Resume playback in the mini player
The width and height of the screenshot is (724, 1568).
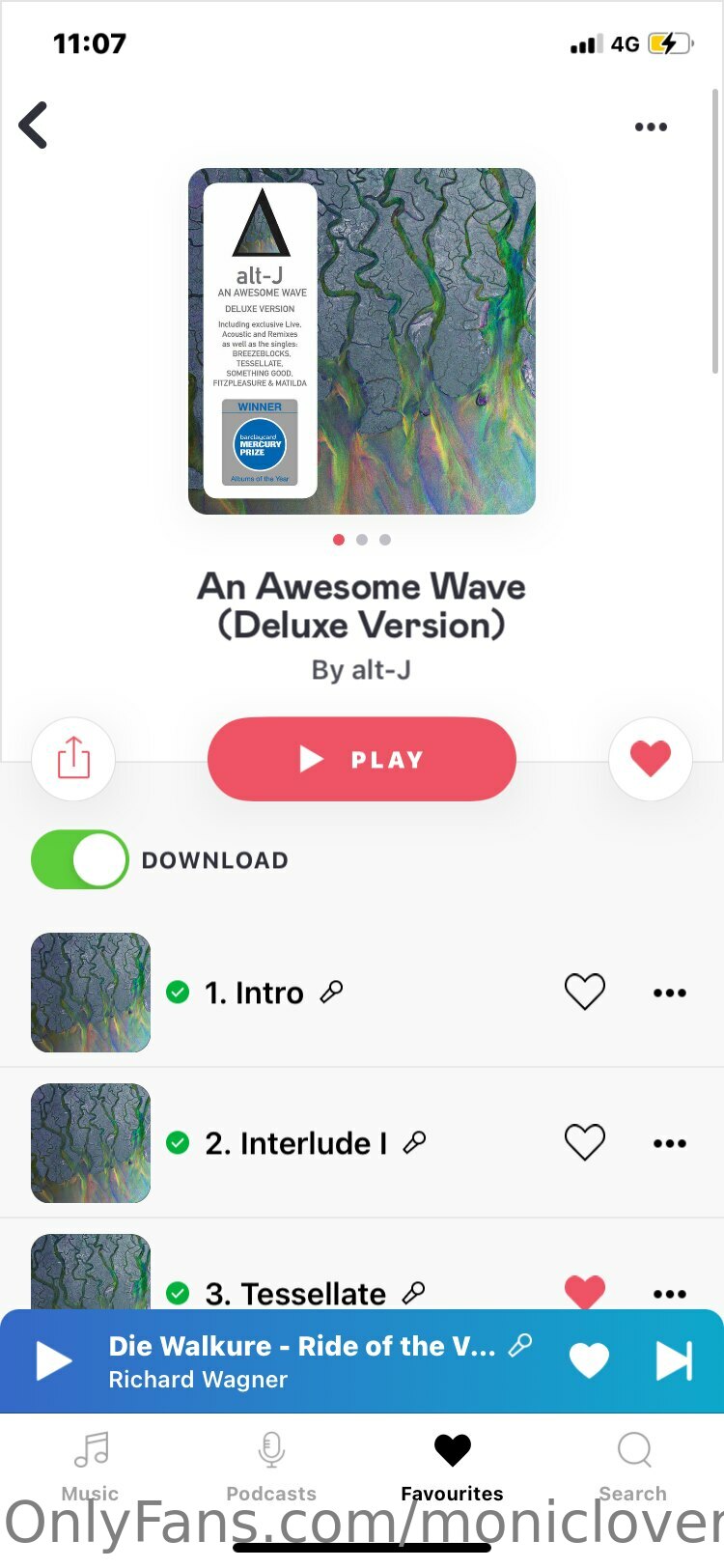(53, 1361)
